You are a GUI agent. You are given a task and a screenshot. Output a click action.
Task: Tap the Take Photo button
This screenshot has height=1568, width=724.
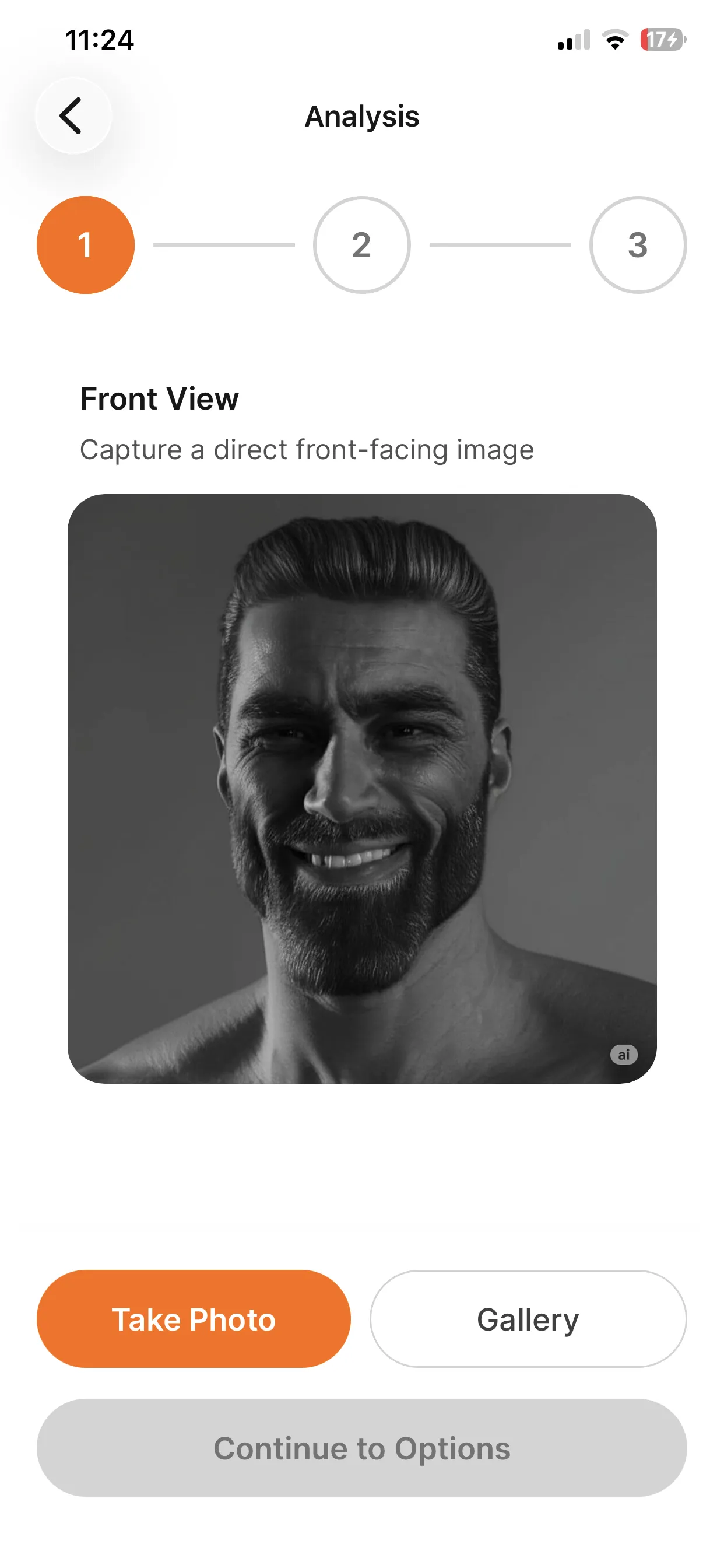(x=194, y=1319)
